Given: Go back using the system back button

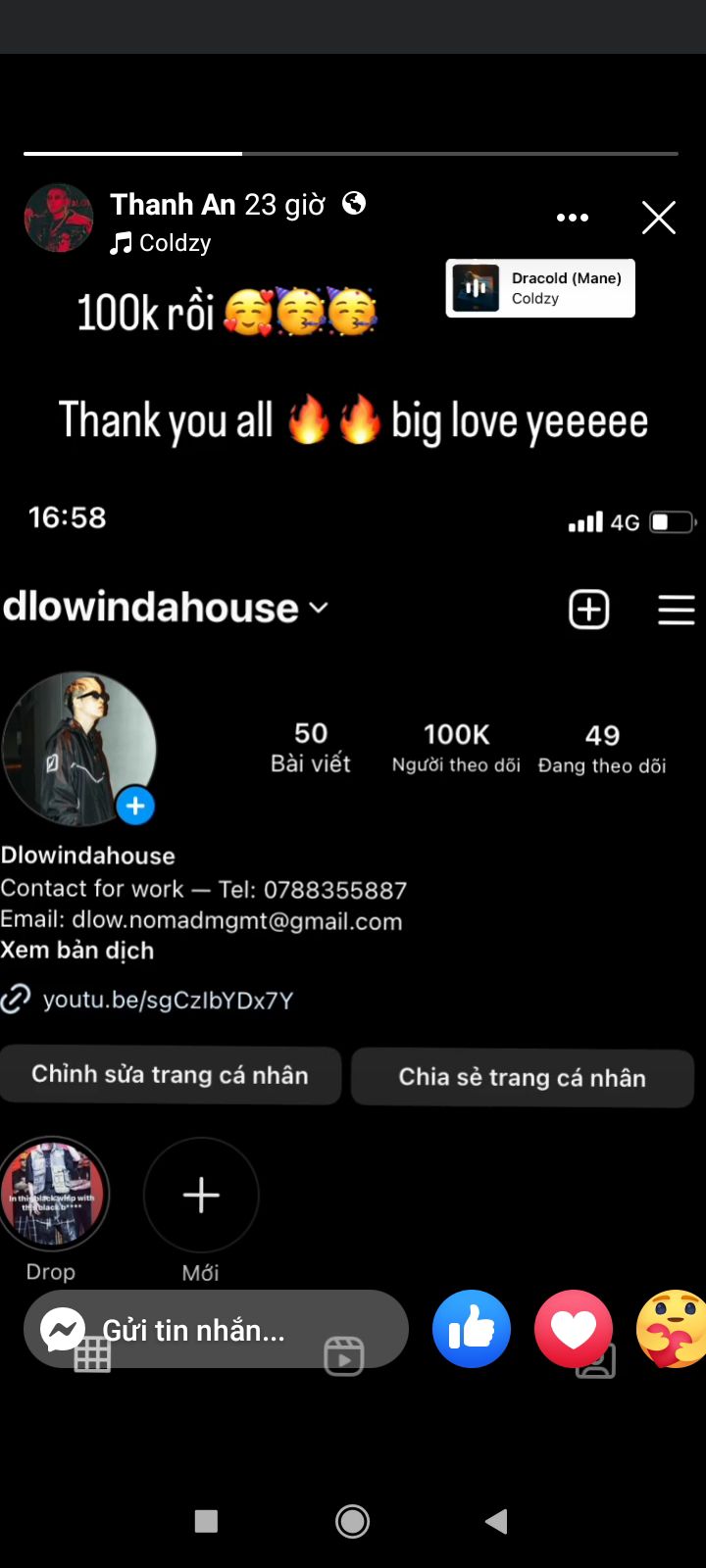Looking at the screenshot, I should [x=496, y=1521].
